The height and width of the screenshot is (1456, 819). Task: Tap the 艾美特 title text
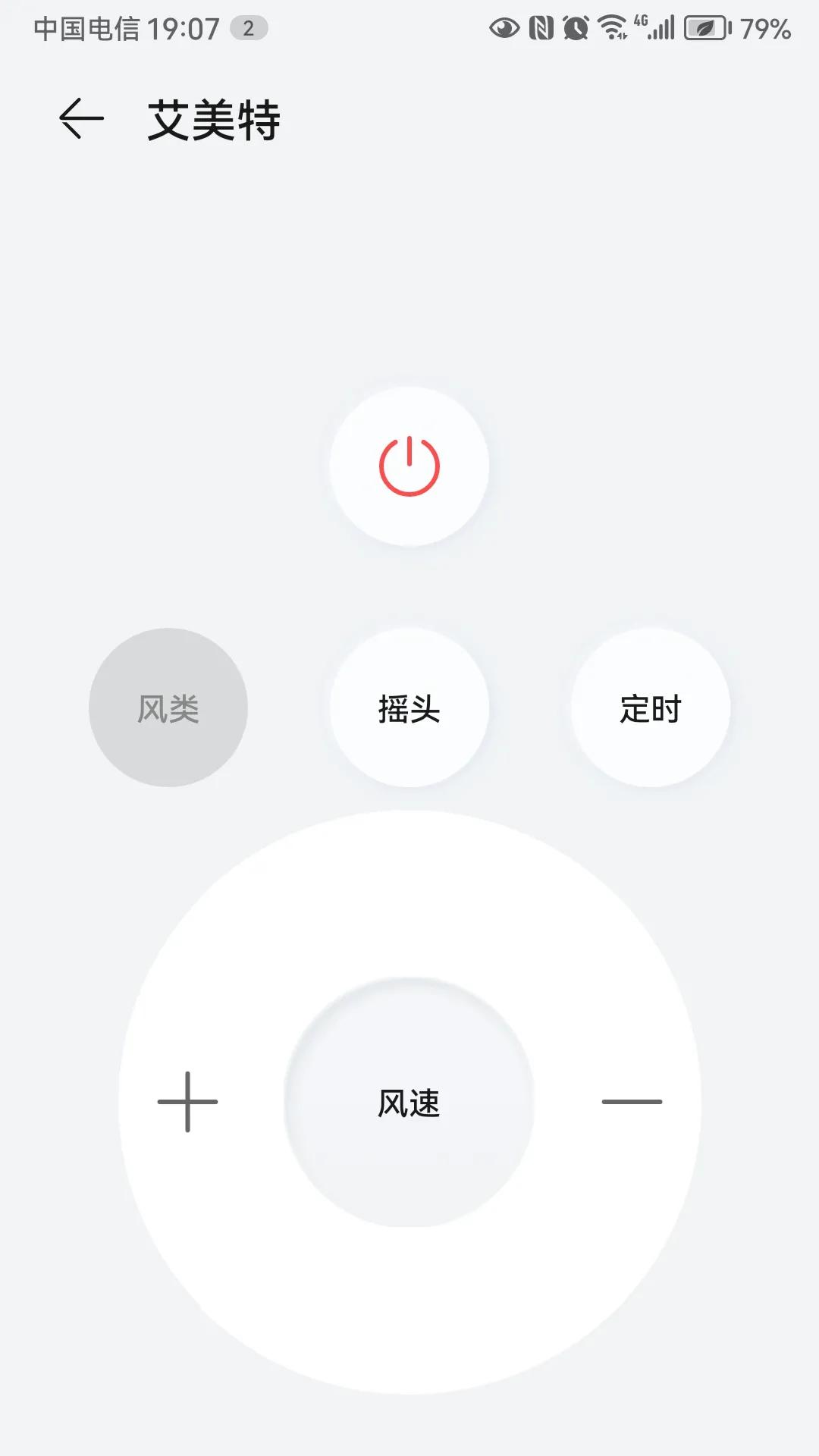[x=215, y=120]
